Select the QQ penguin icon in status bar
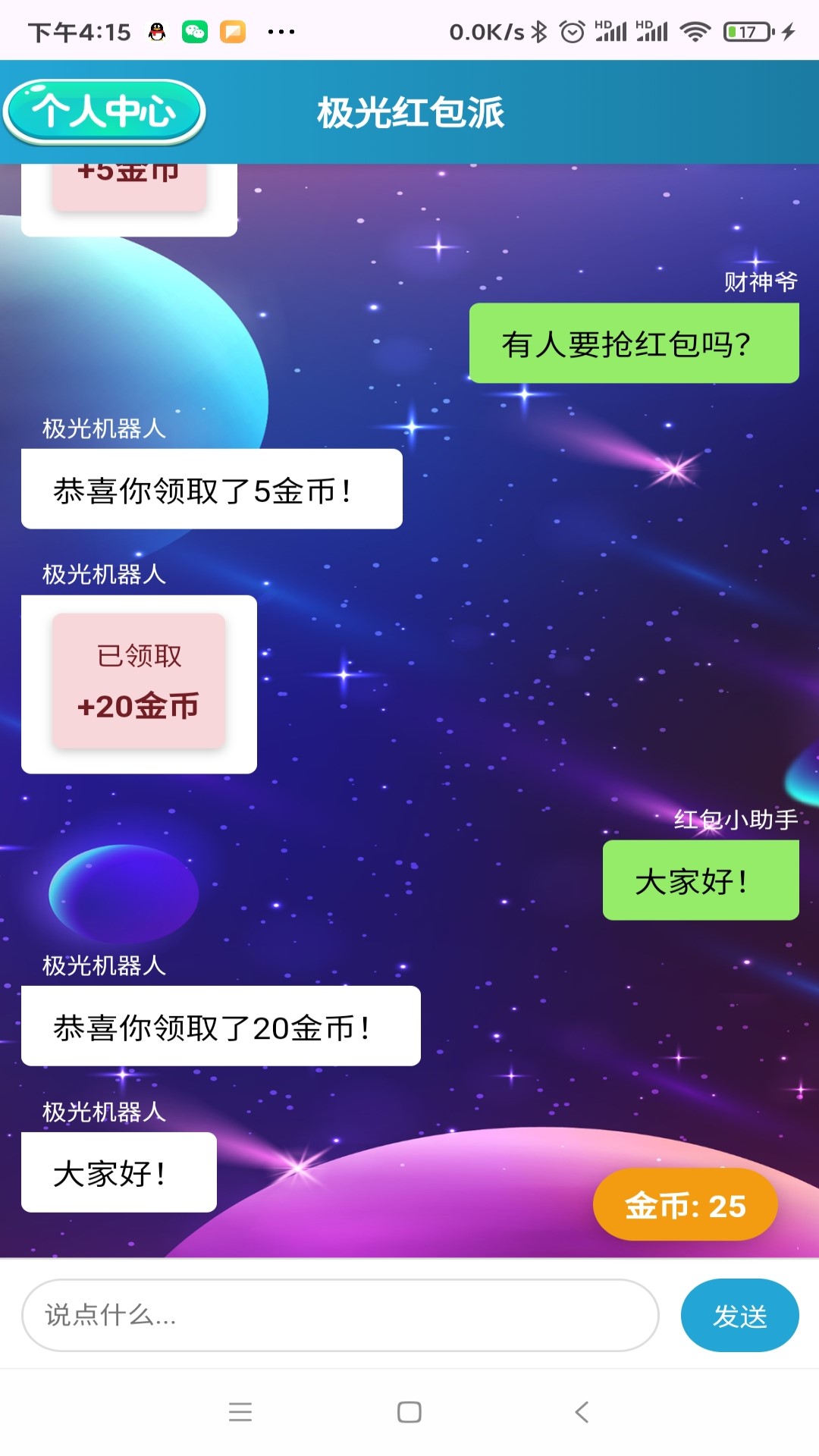819x1456 pixels. (155, 31)
